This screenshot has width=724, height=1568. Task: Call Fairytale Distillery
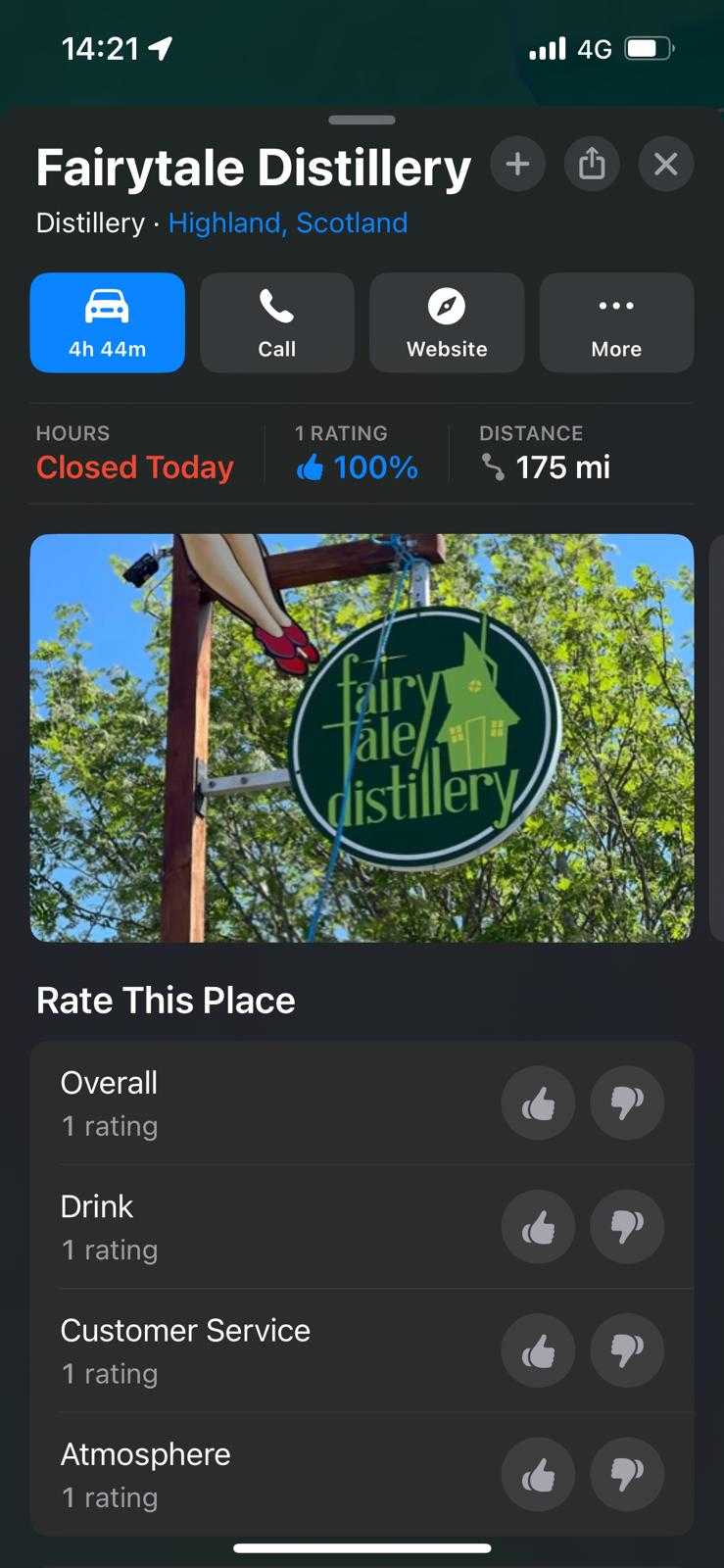tap(277, 322)
